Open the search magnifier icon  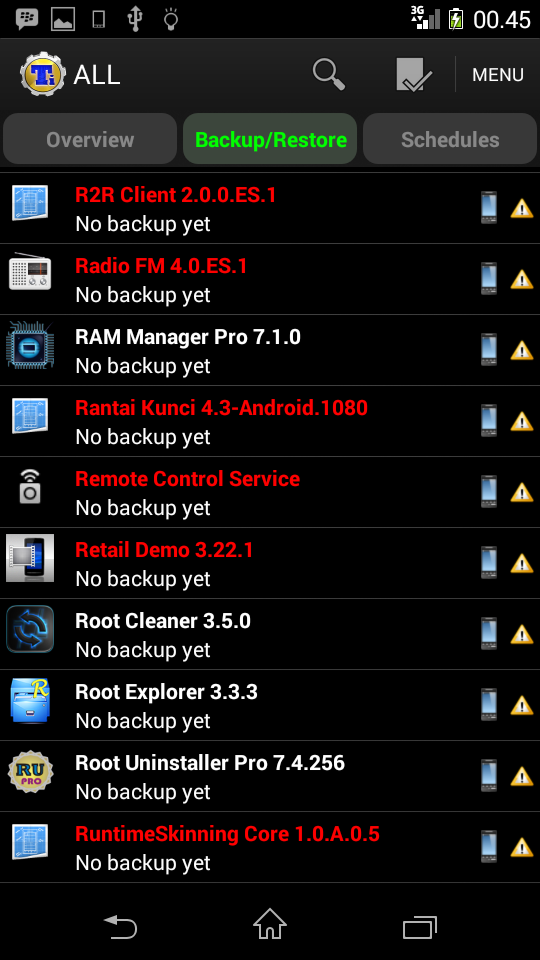click(x=329, y=75)
